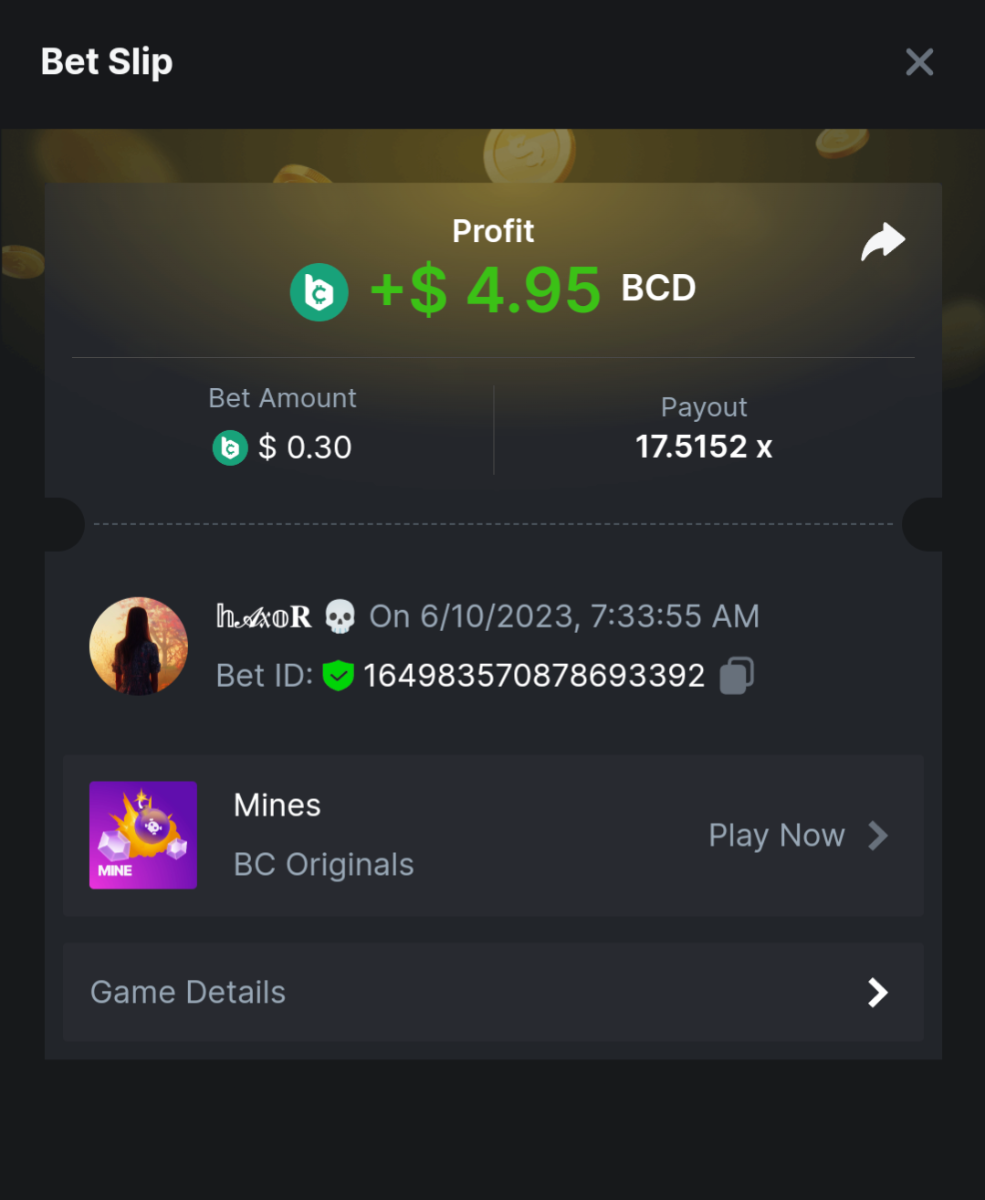Copy the Bet ID number

pyautogui.click(x=737, y=676)
